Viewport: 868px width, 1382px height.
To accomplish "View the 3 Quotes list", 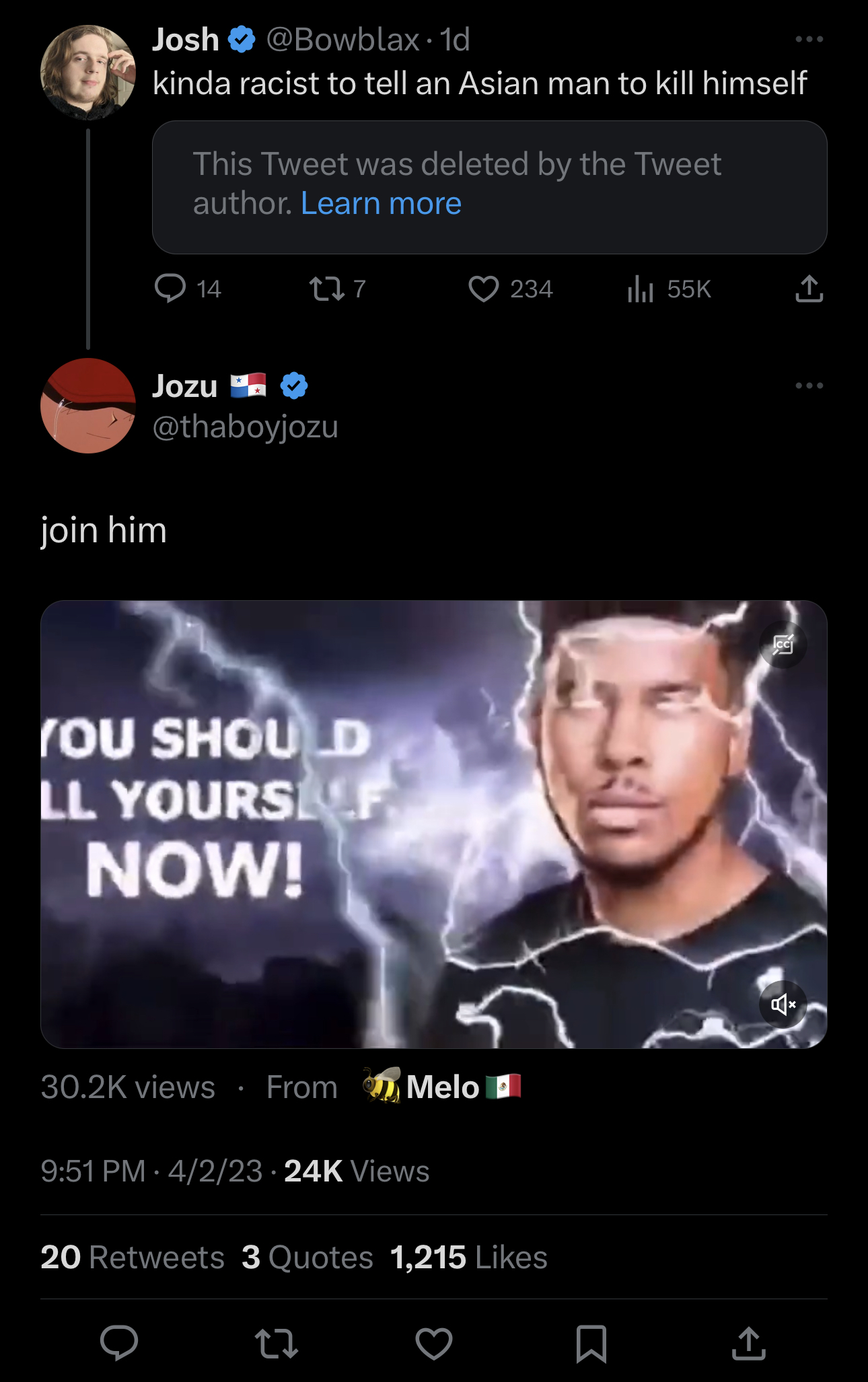I will point(308,1257).
